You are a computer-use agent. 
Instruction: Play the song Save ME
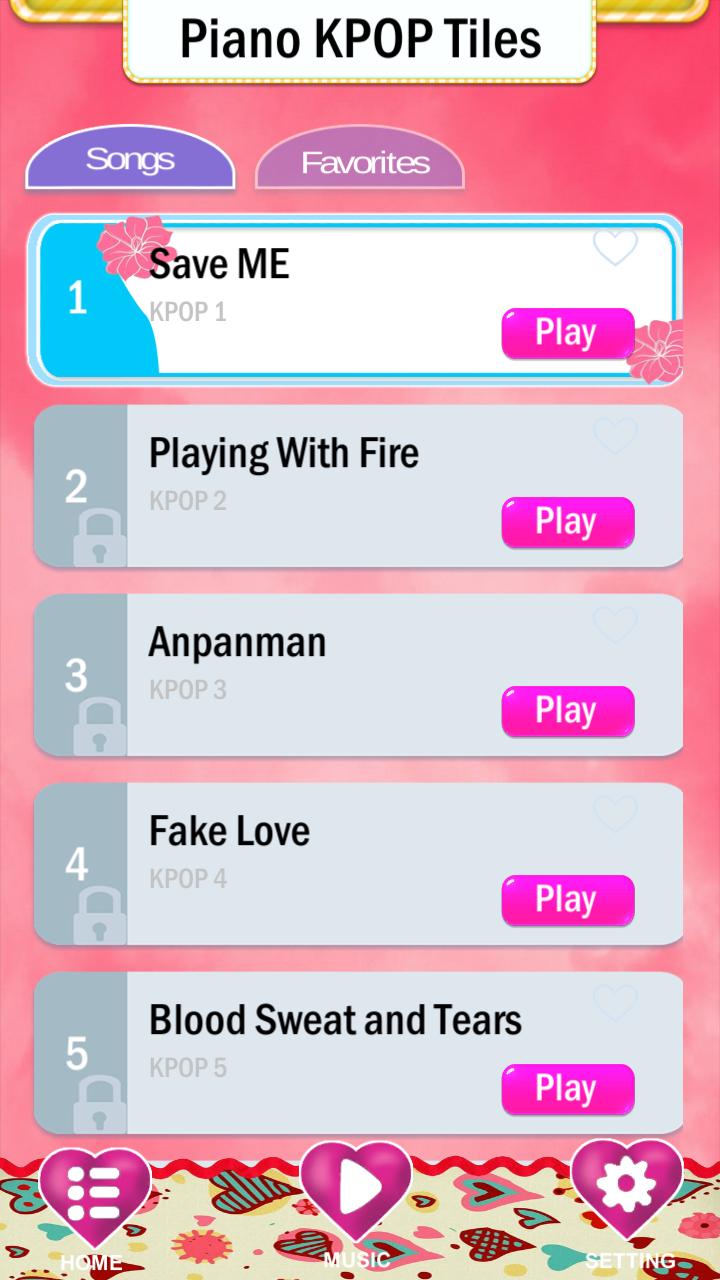click(x=567, y=332)
